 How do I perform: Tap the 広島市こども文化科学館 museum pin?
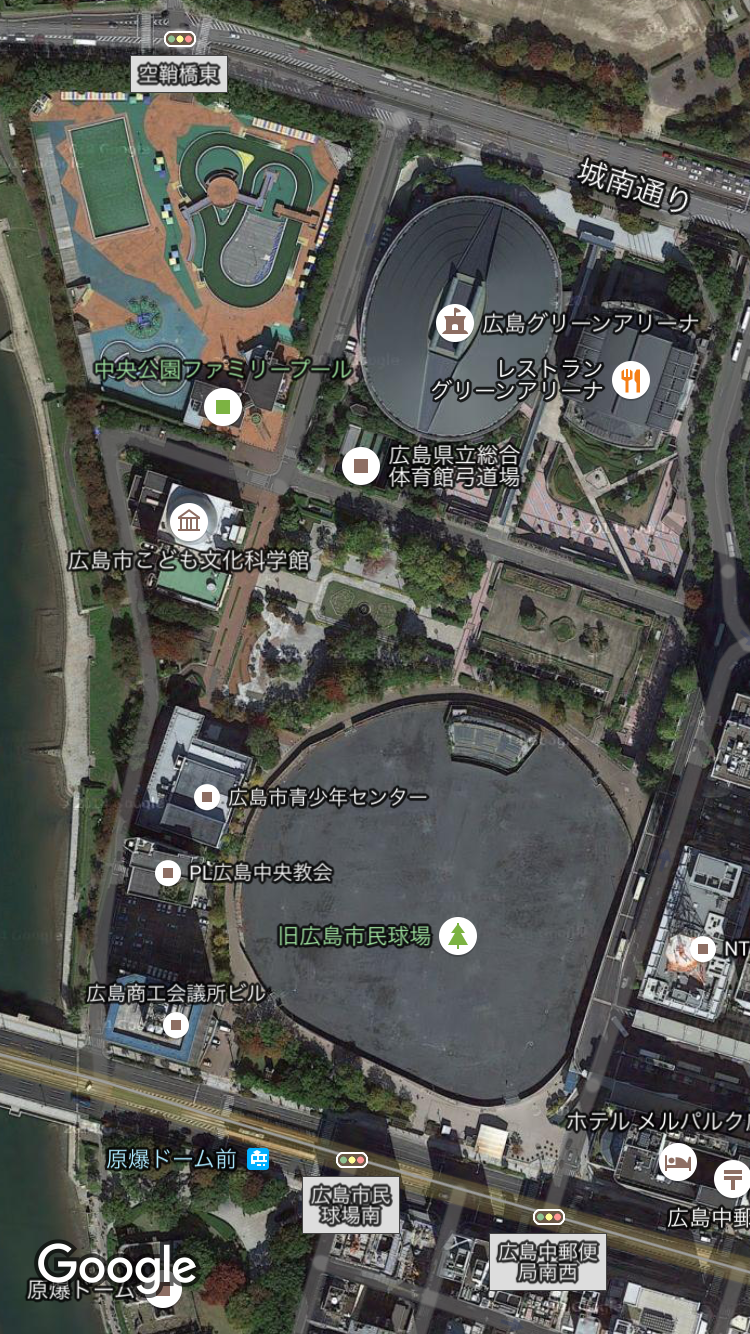click(x=189, y=521)
